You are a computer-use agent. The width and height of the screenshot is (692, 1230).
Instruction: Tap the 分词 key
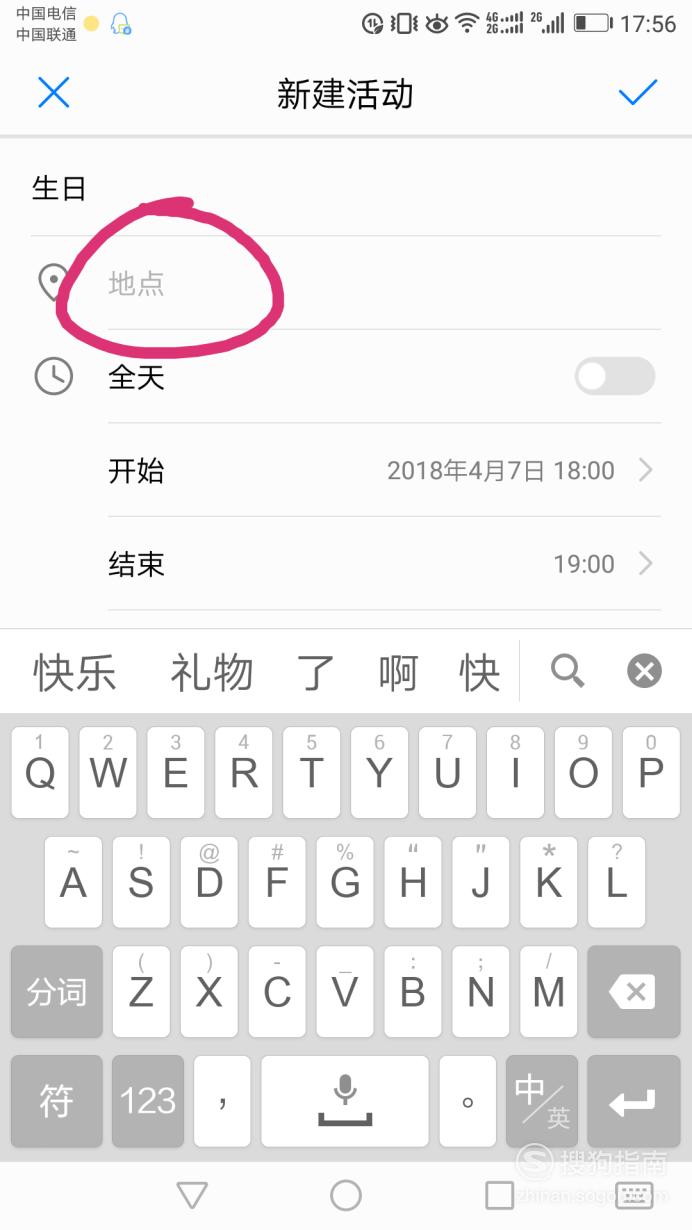[57, 991]
